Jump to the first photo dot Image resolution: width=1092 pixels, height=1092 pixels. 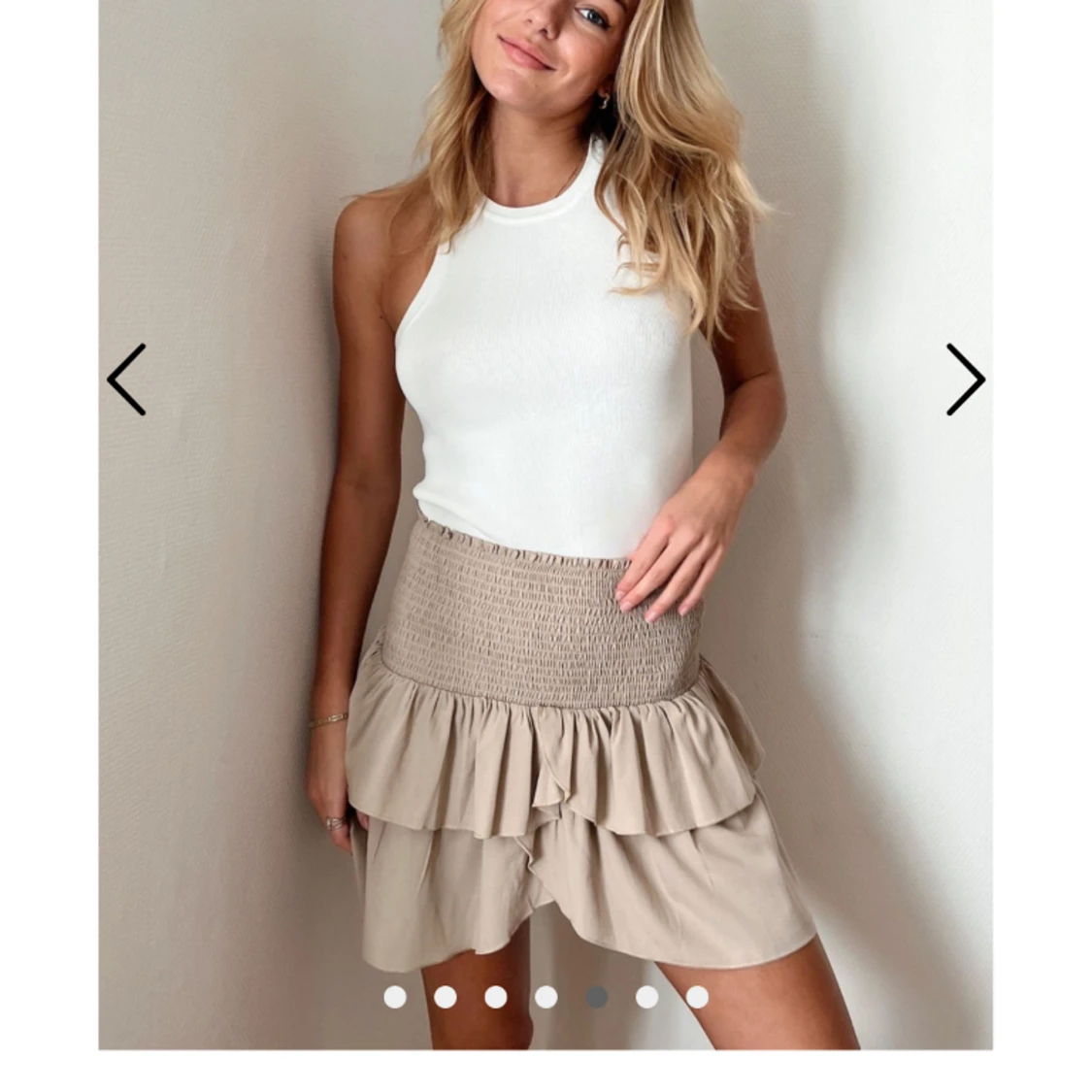tap(395, 997)
